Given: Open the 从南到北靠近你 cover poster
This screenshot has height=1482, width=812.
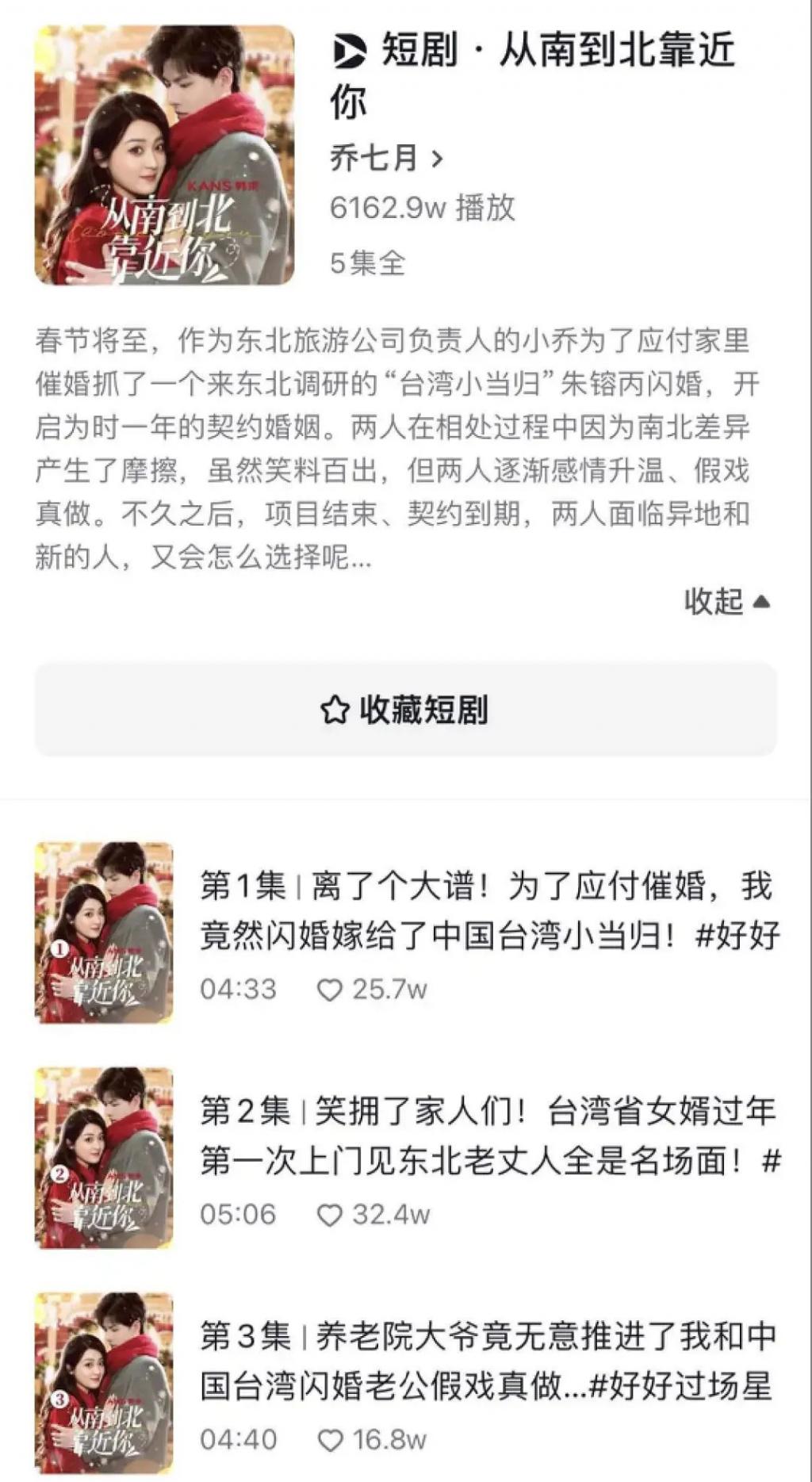Looking at the screenshot, I should 164,155.
